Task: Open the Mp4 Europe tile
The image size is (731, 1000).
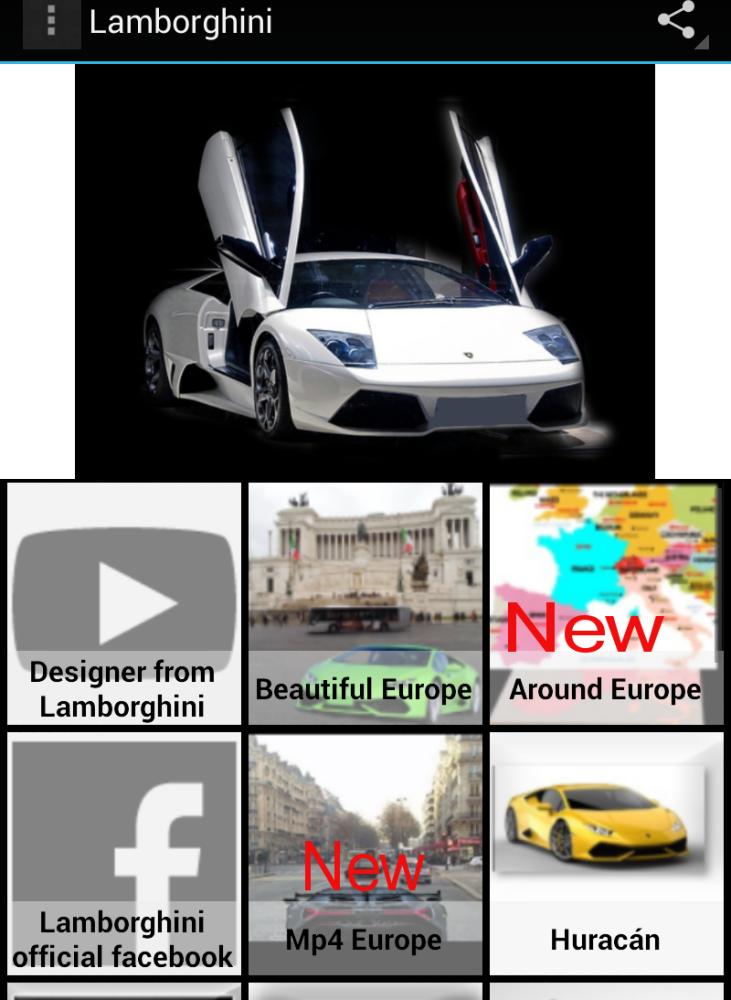Action: pyautogui.click(x=365, y=853)
